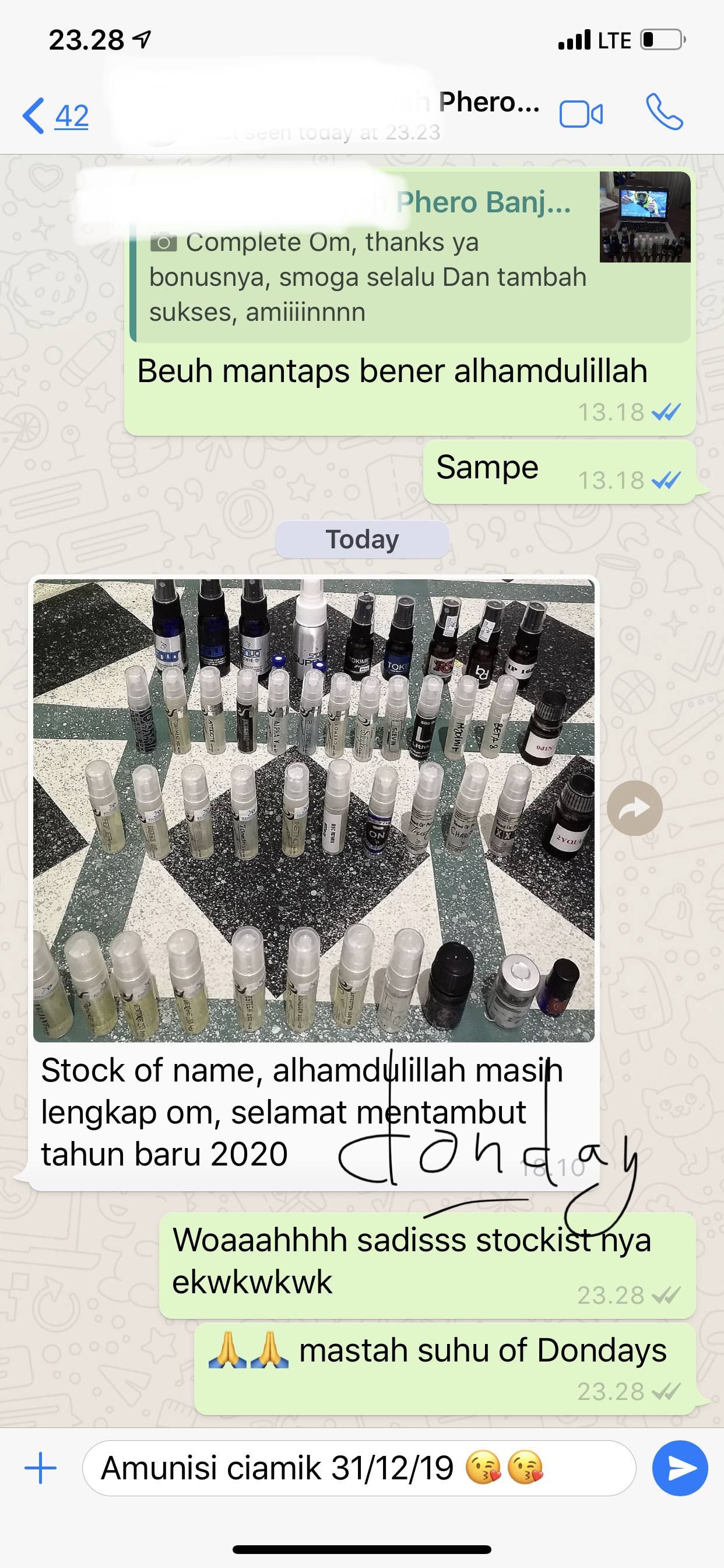The height and width of the screenshot is (1568, 724).
Task: Go back to the chats list
Action: [x=55, y=116]
